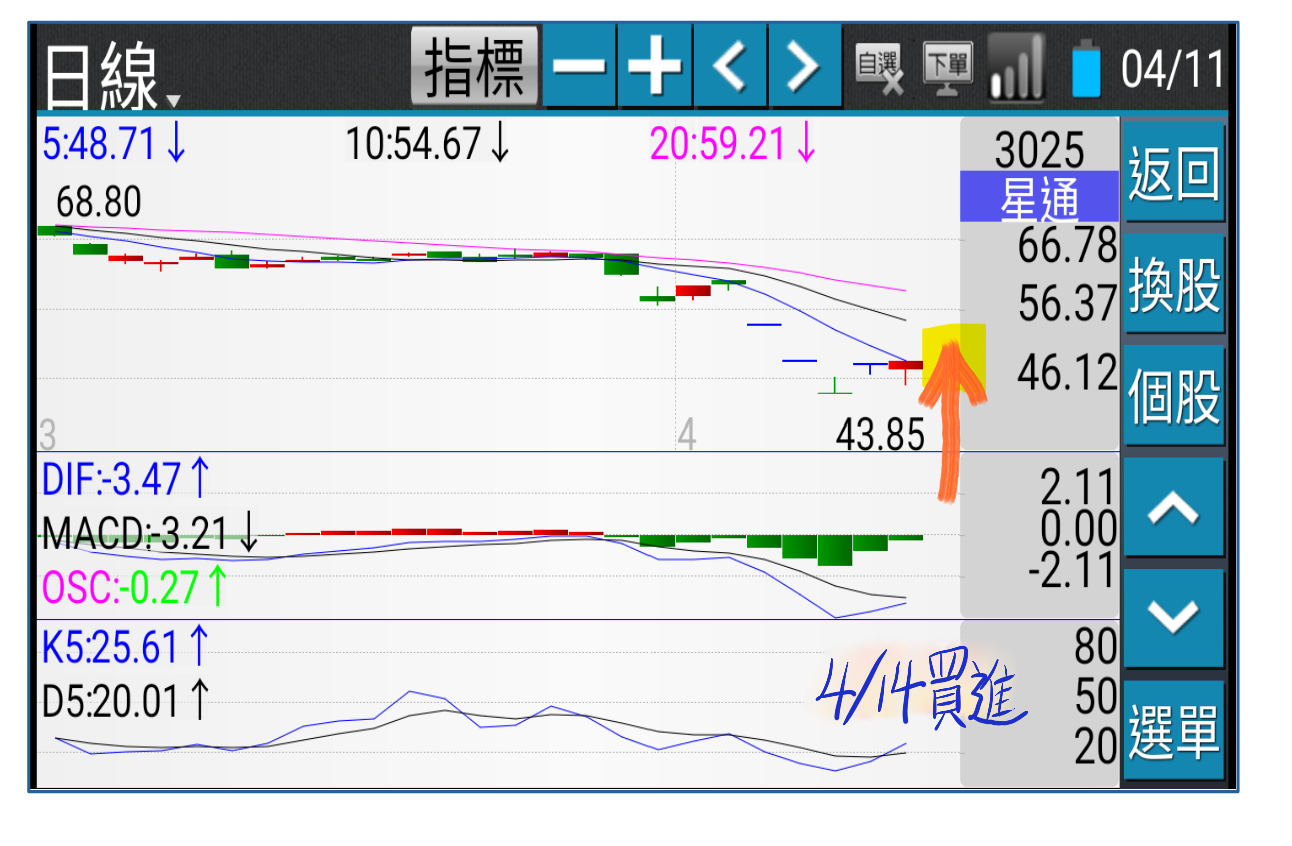Tap 返回 to go back
The width and height of the screenshot is (1292, 846).
[x=1174, y=173]
